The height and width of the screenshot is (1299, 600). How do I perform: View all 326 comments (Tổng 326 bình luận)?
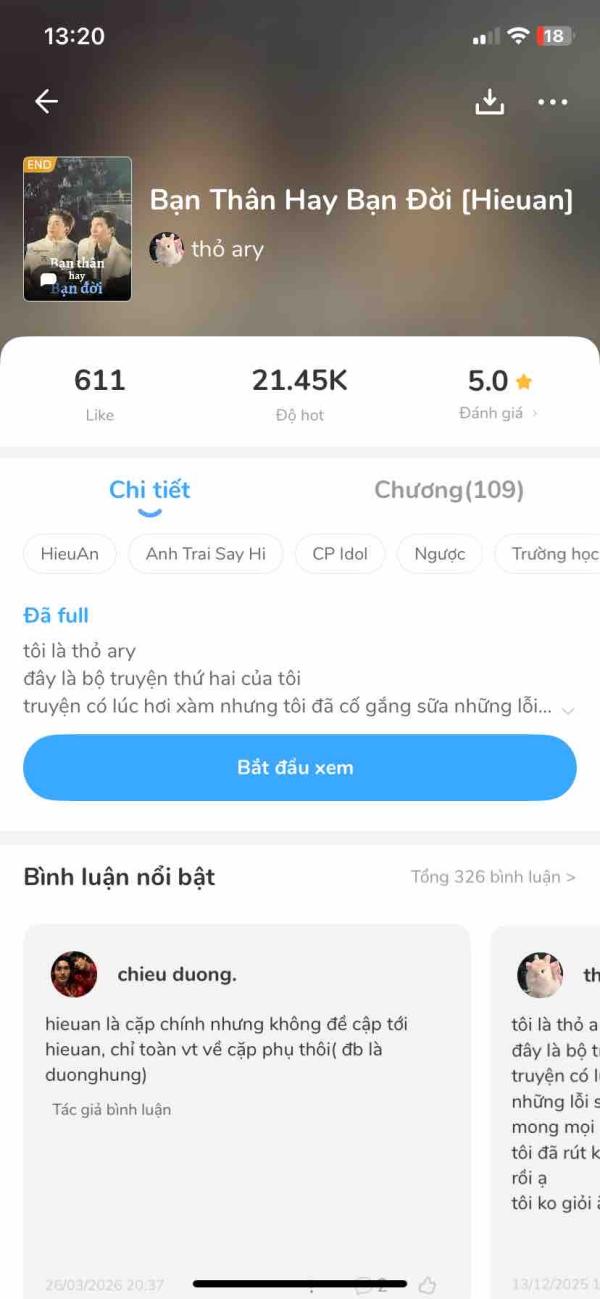pos(493,877)
